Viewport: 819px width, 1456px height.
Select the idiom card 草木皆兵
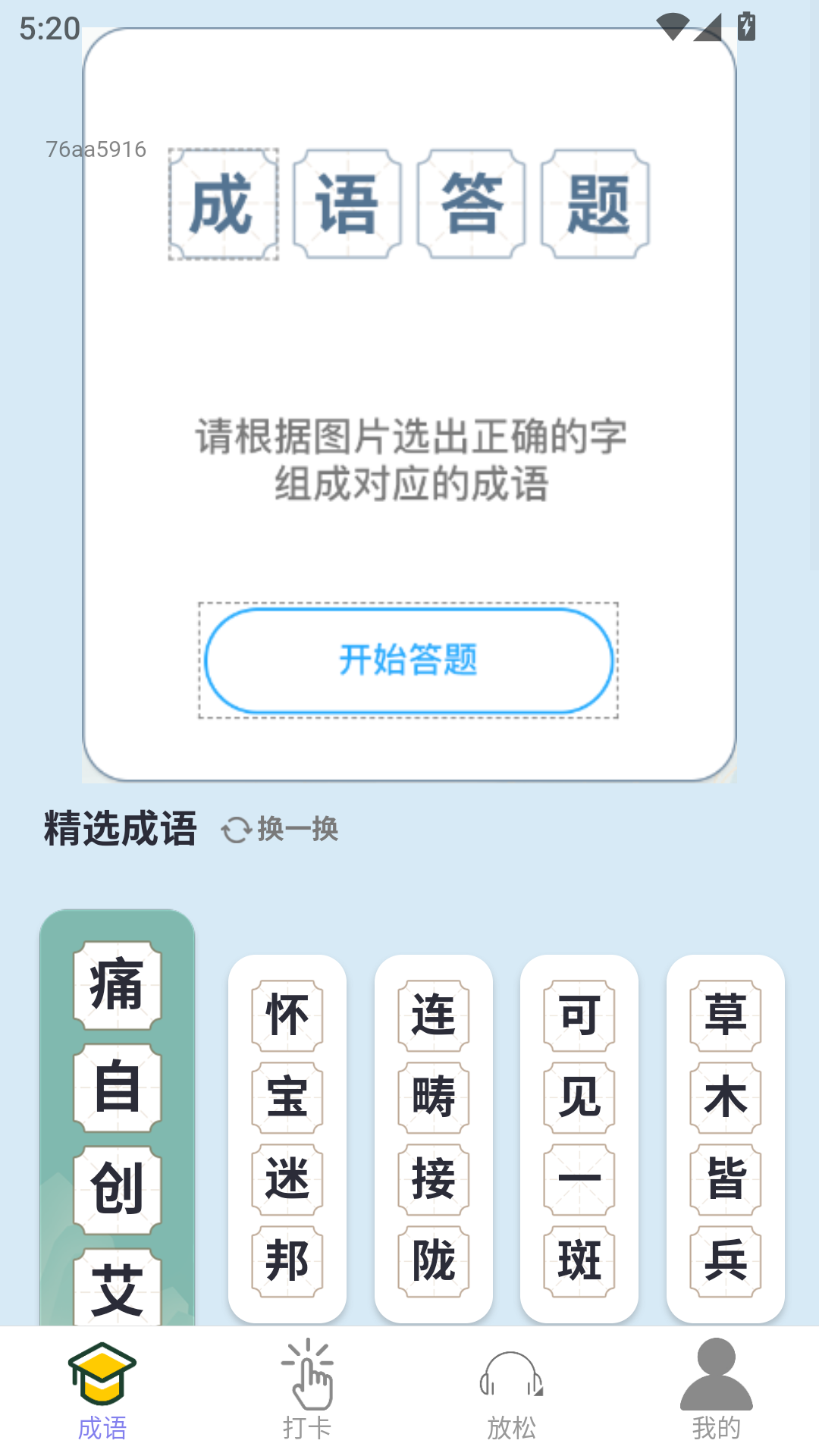pos(723,1137)
